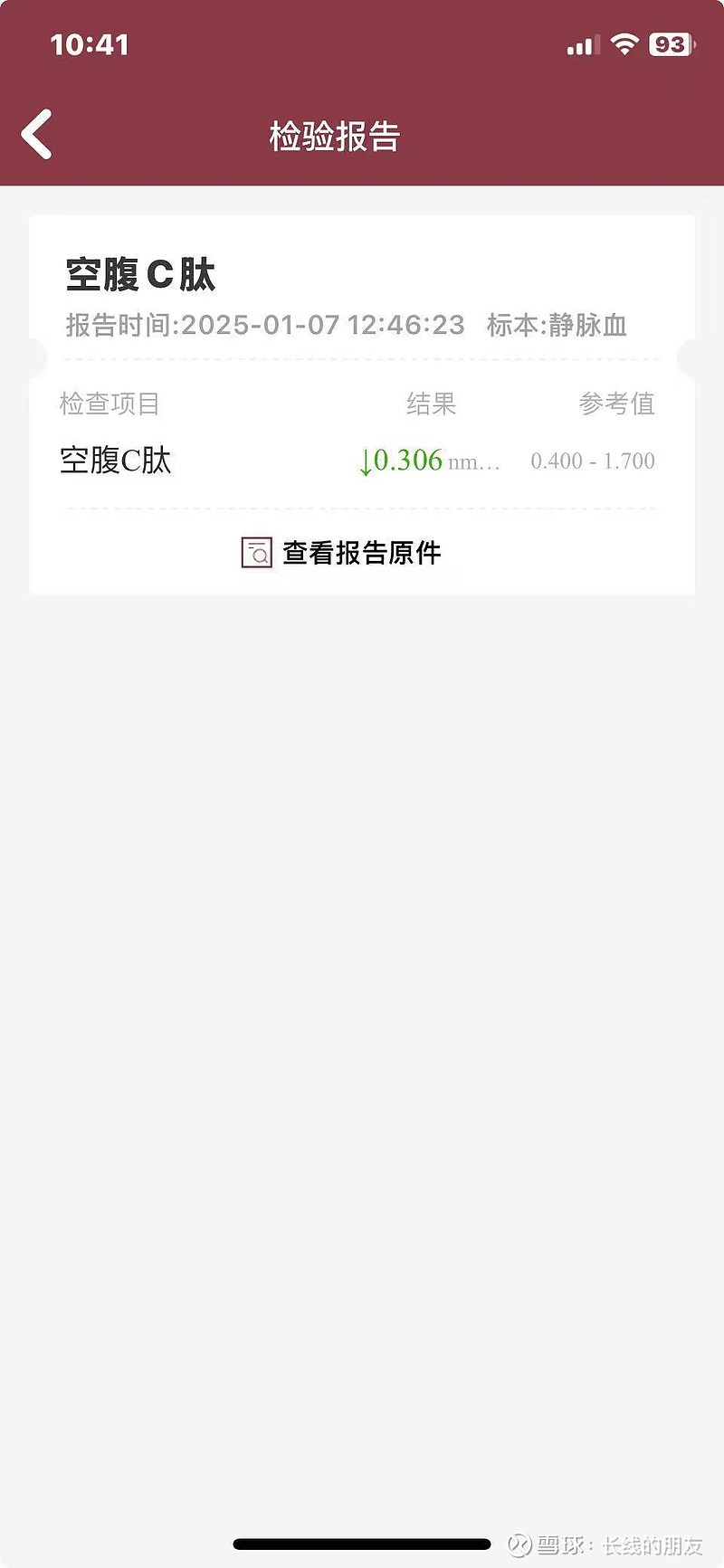Open the document magnifier icon beside 查看报告原件
Viewport: 724px width, 1568px height.
click(x=256, y=552)
